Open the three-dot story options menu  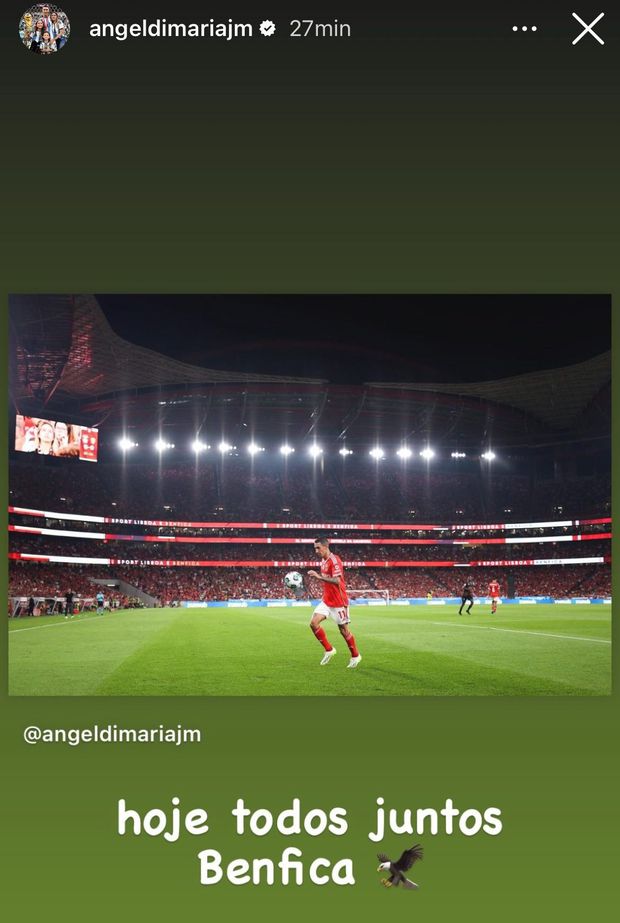524,29
